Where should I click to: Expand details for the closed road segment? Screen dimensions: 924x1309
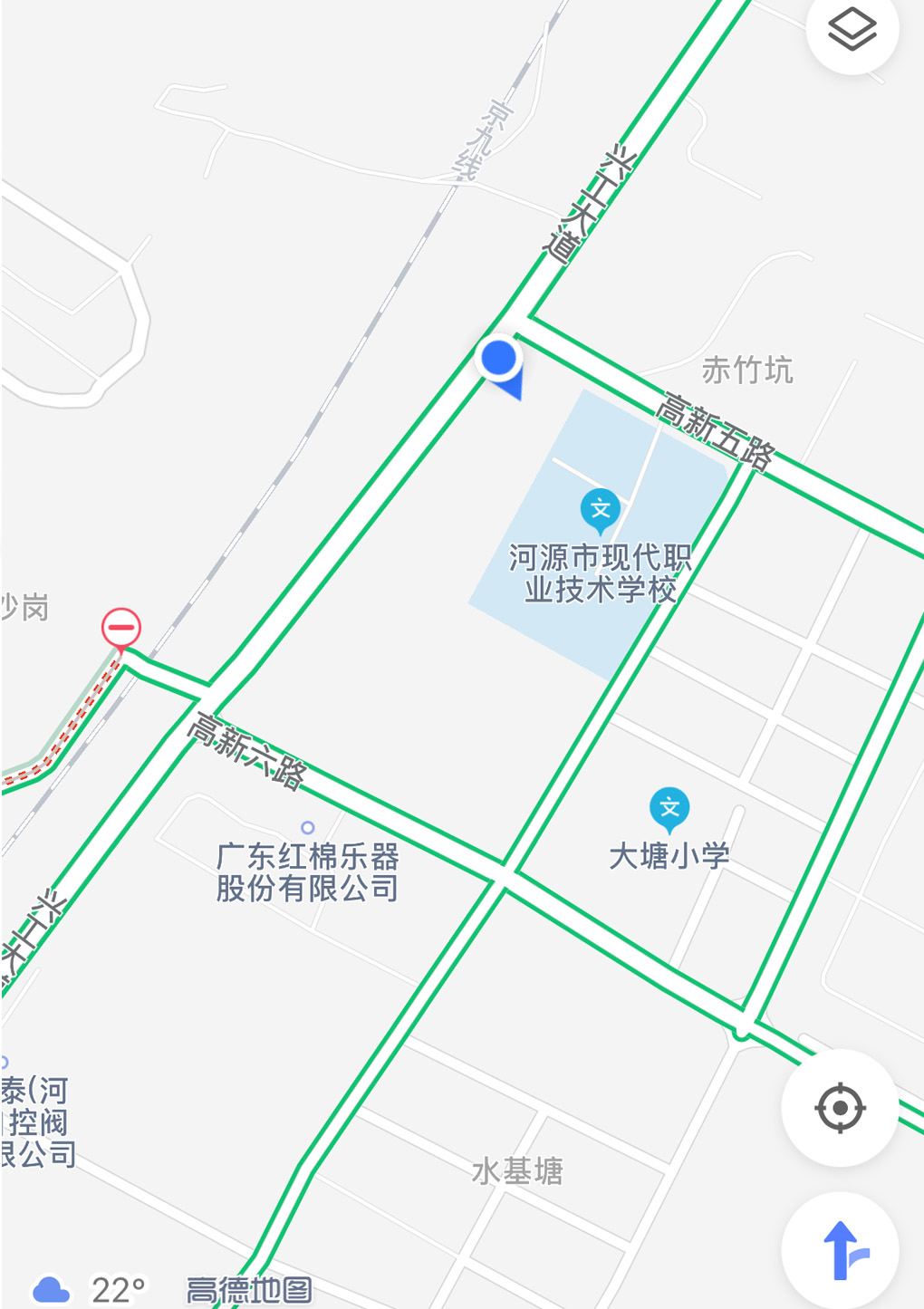(x=120, y=628)
